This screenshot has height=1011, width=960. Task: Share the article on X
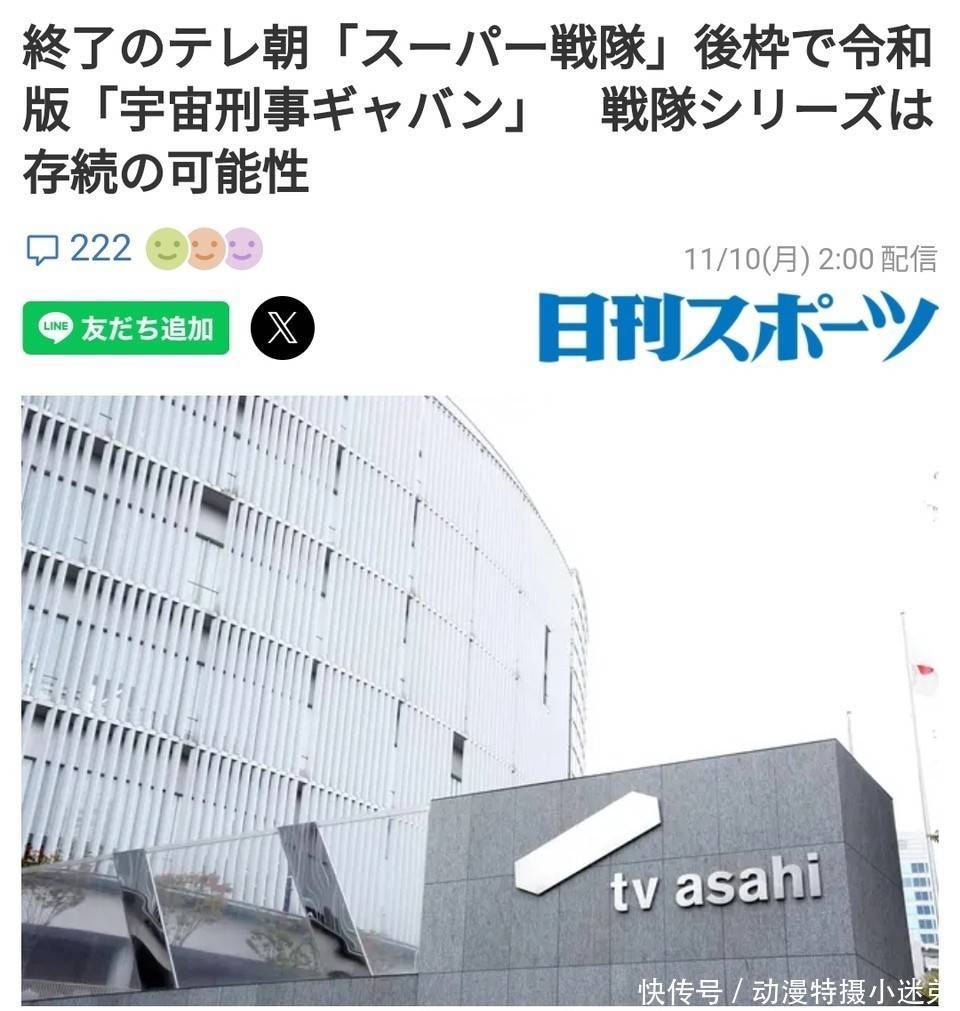tap(282, 328)
